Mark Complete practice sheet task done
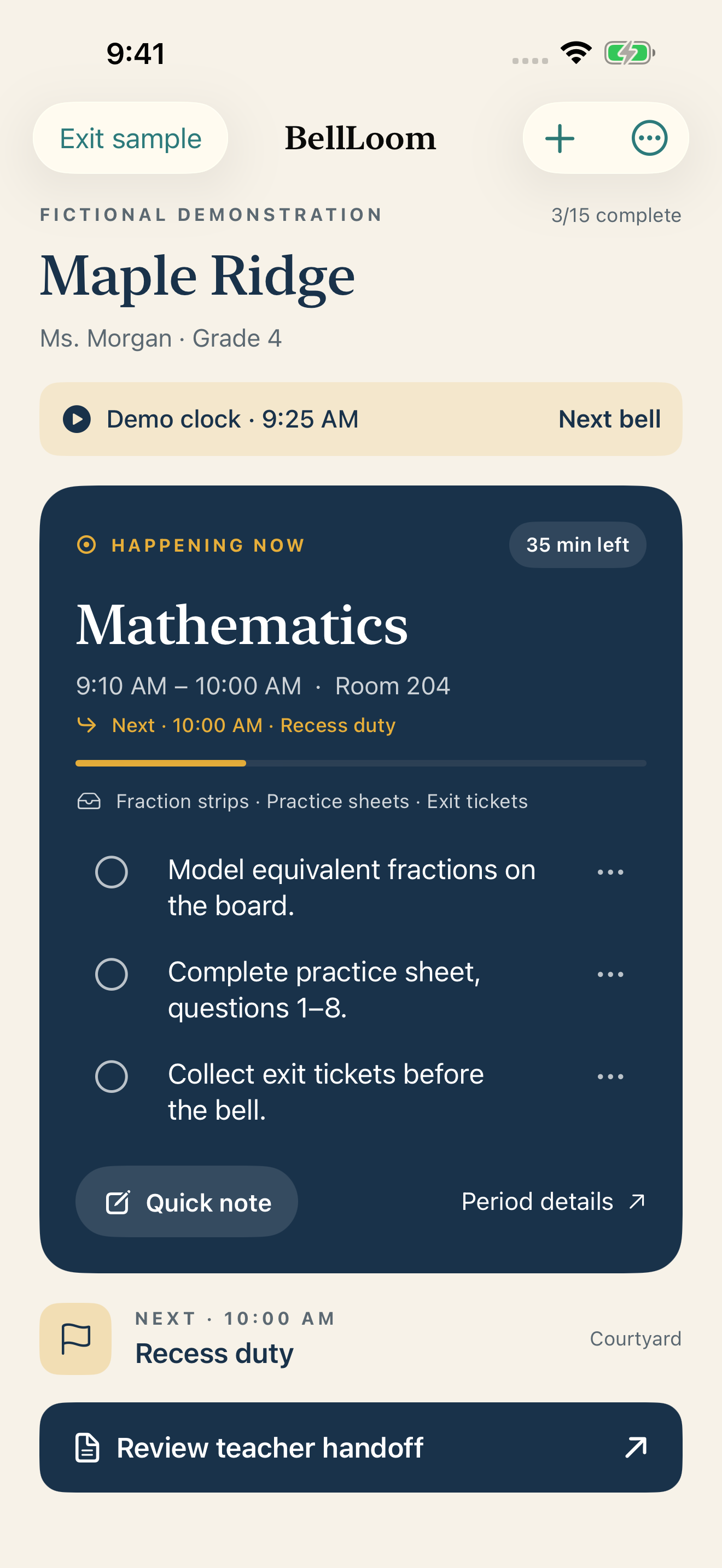 coord(112,974)
